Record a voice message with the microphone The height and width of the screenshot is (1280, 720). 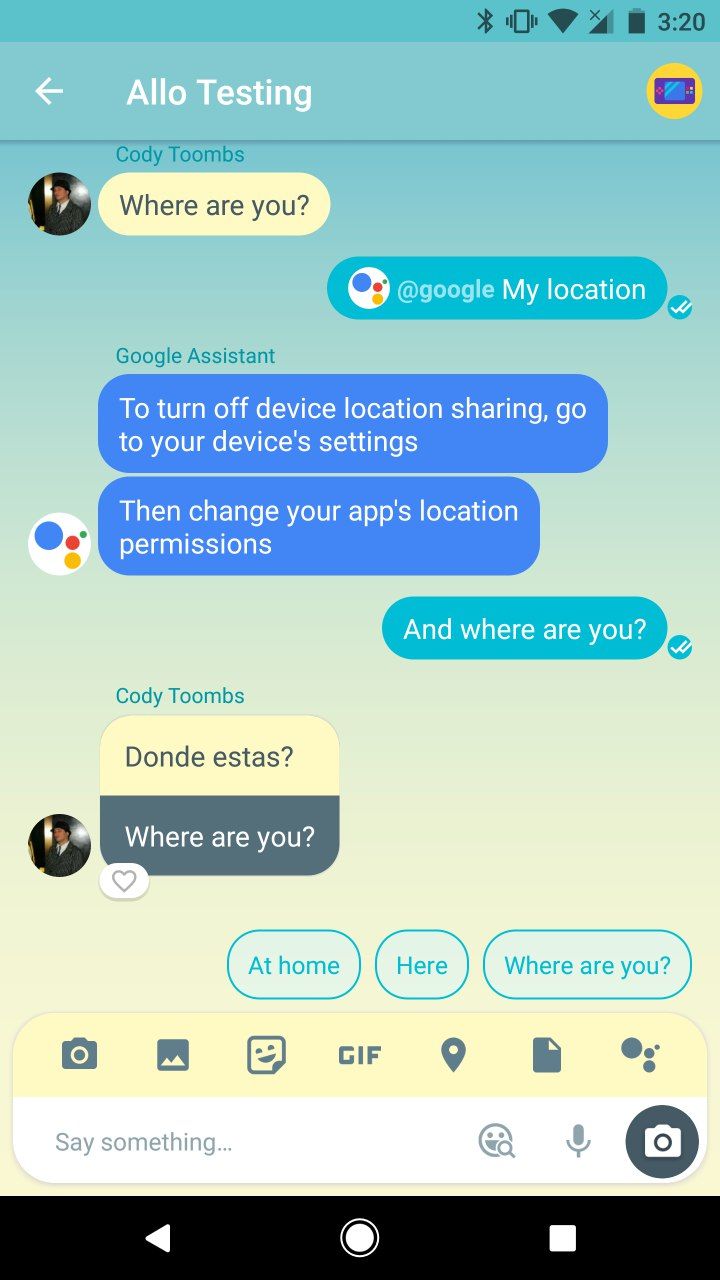click(578, 1141)
